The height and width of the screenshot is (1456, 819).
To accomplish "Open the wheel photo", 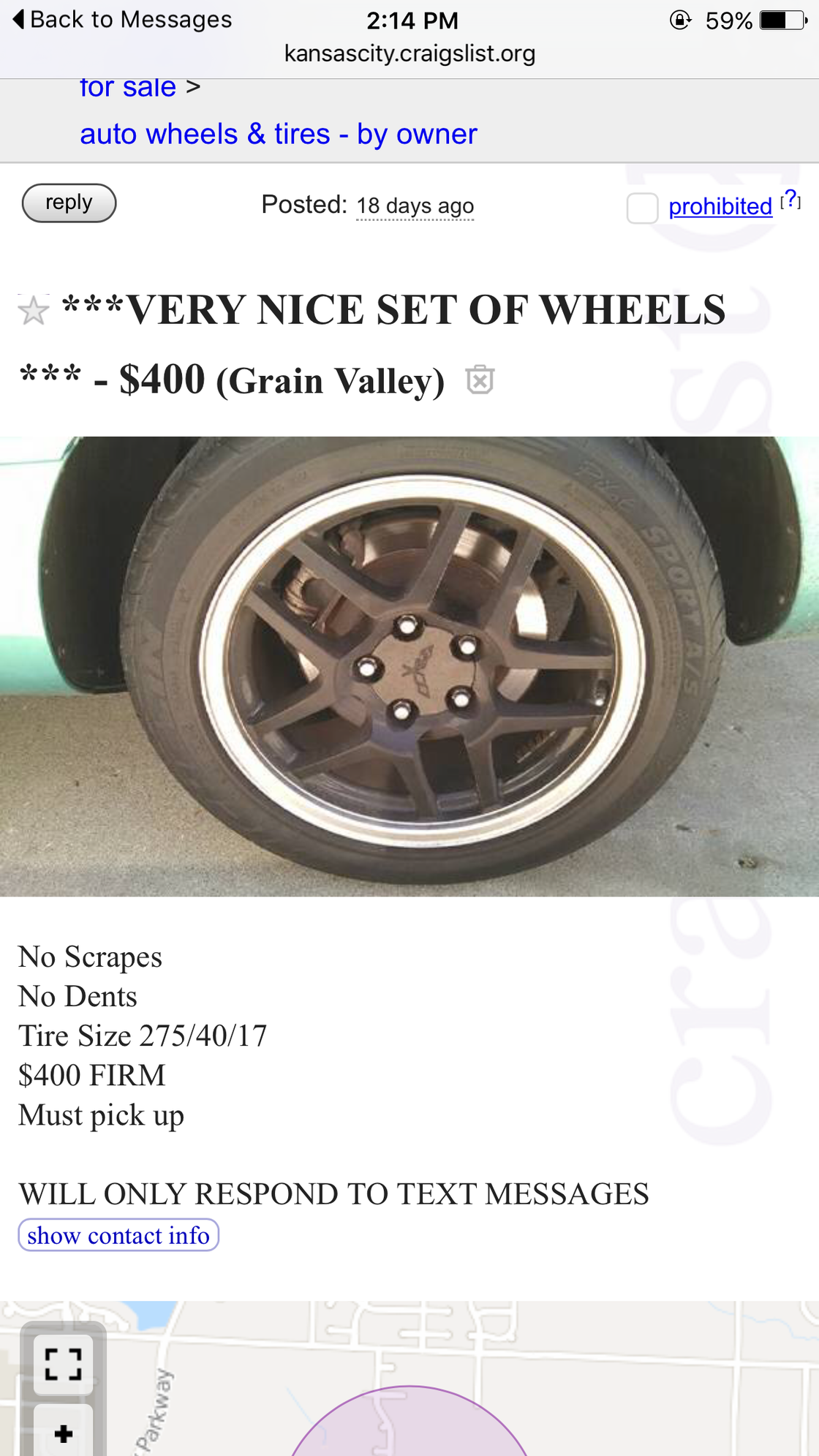I will click(409, 665).
